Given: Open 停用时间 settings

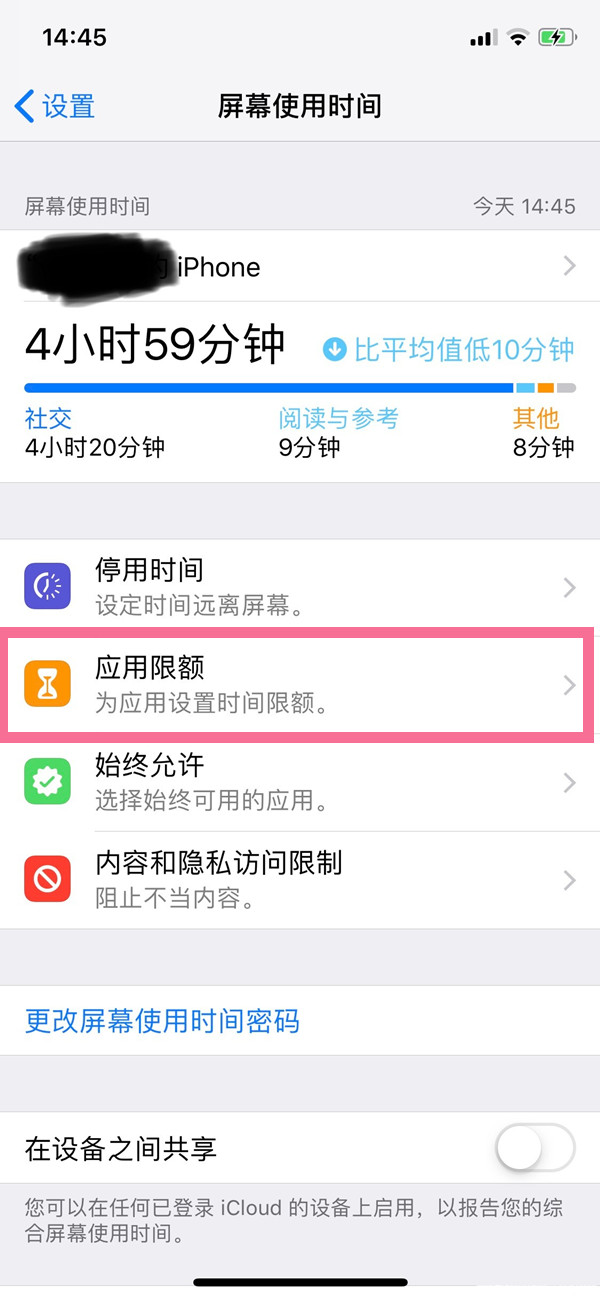Looking at the screenshot, I should pyautogui.click(x=300, y=587).
